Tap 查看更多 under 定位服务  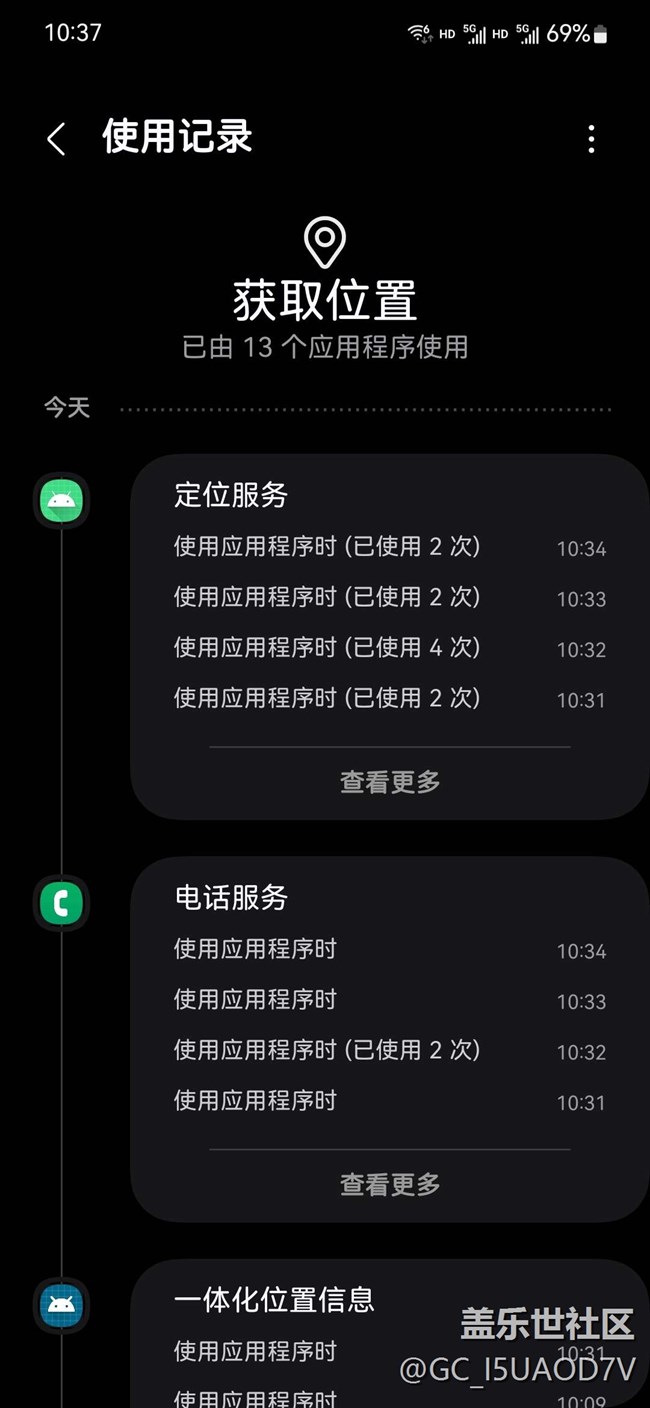point(390,782)
